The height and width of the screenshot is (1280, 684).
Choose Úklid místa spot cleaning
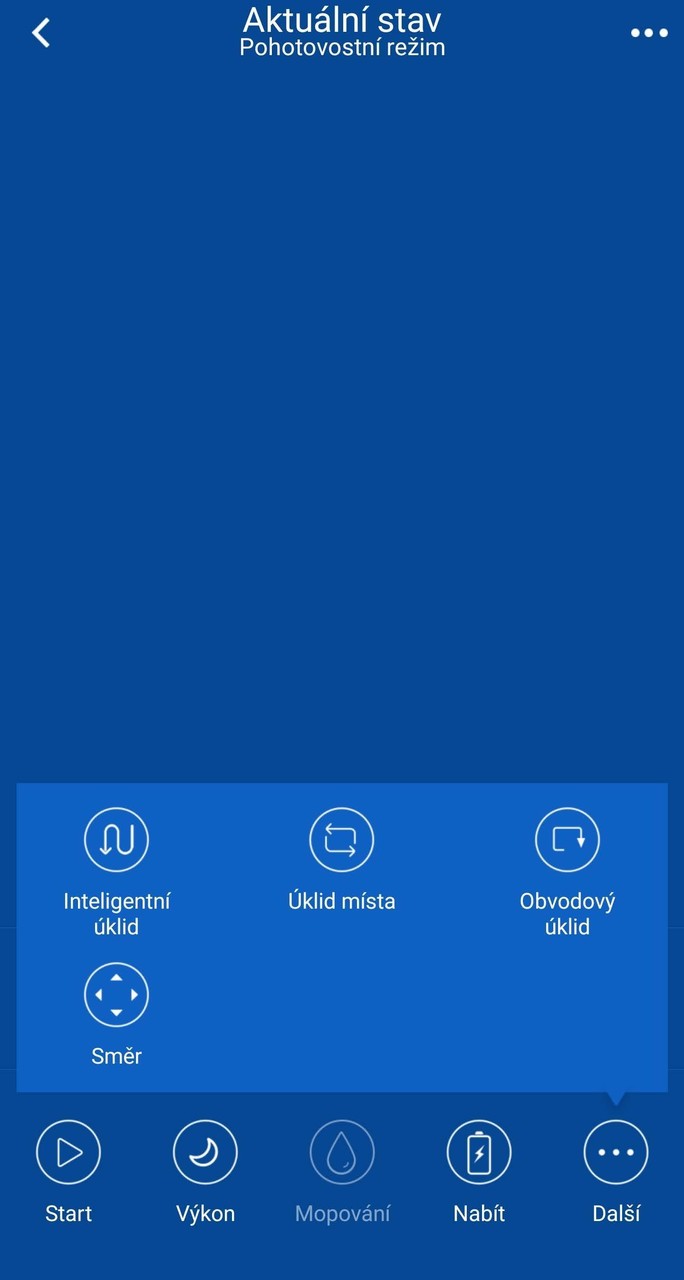[341, 840]
